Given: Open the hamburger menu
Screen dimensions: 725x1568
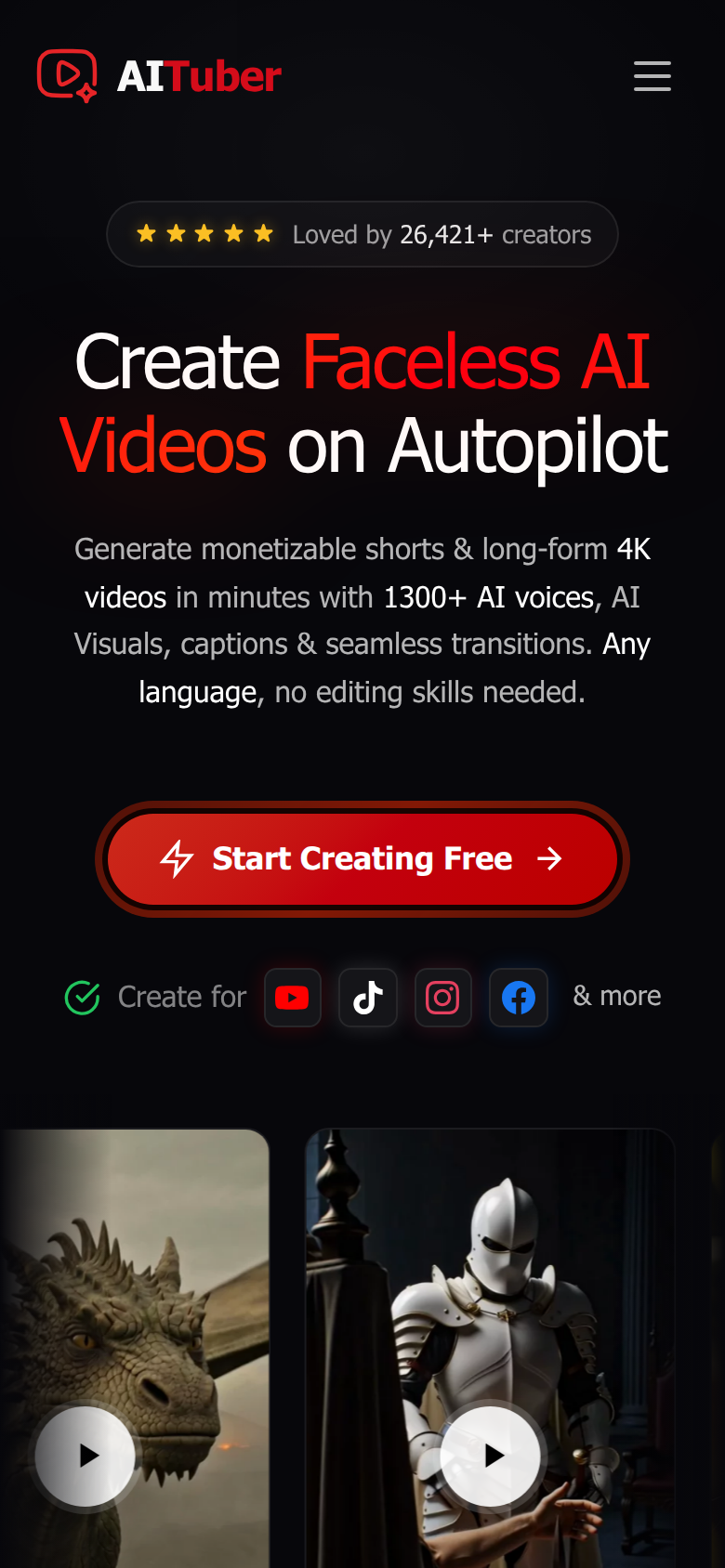Looking at the screenshot, I should [652, 76].
